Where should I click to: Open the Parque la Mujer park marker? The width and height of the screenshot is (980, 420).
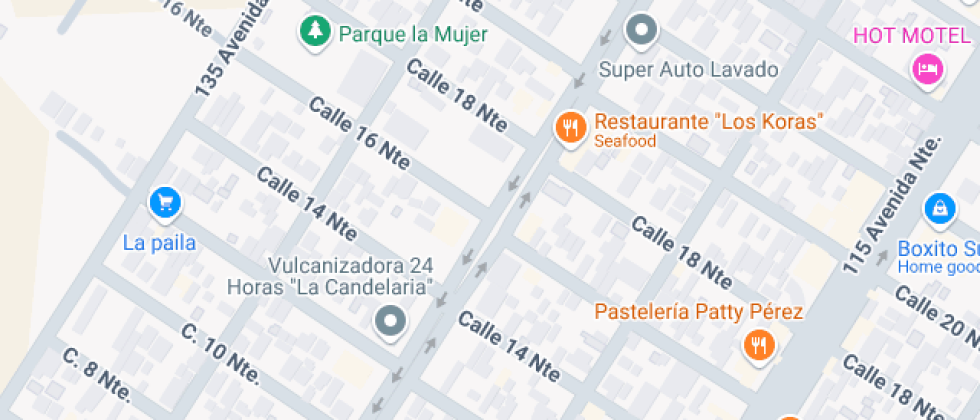click(x=315, y=31)
